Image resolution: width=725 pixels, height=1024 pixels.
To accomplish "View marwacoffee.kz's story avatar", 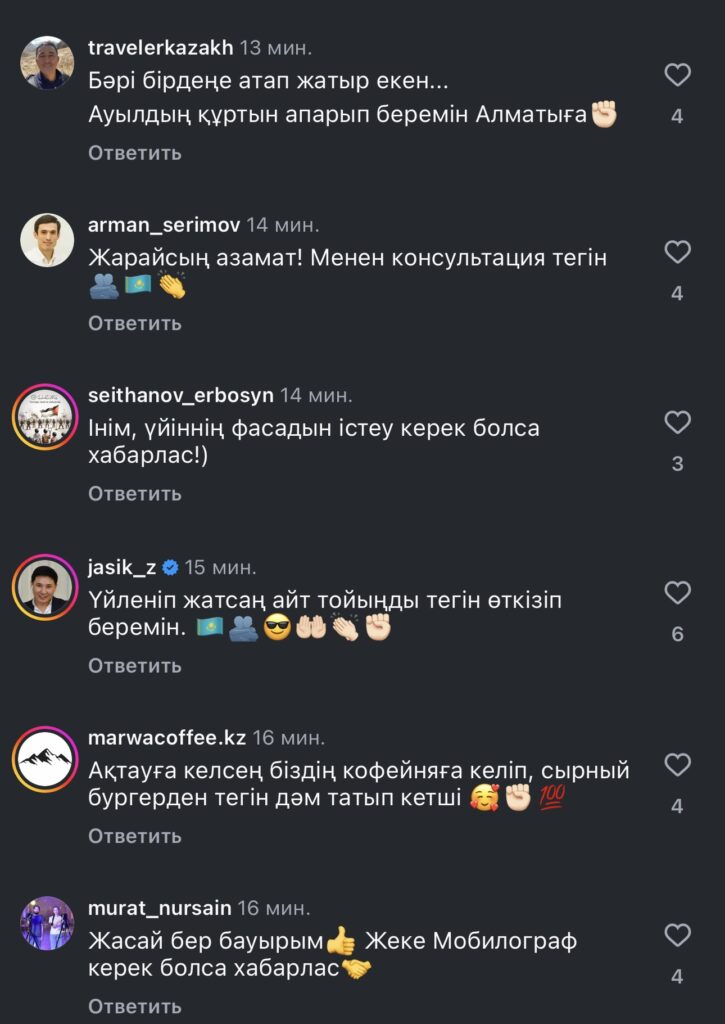I will (46, 759).
